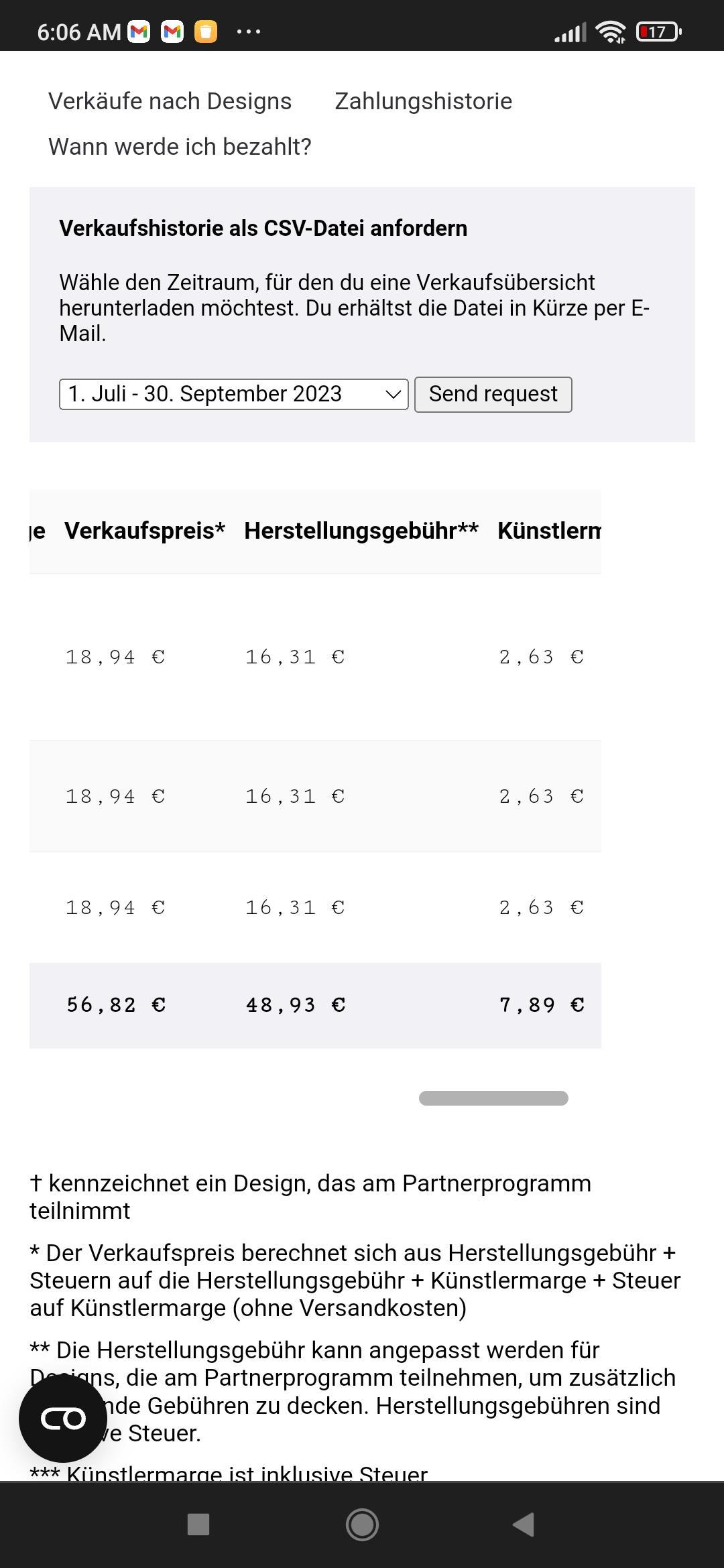Tap the Send request button
The width and height of the screenshot is (724, 1568).
493,394
